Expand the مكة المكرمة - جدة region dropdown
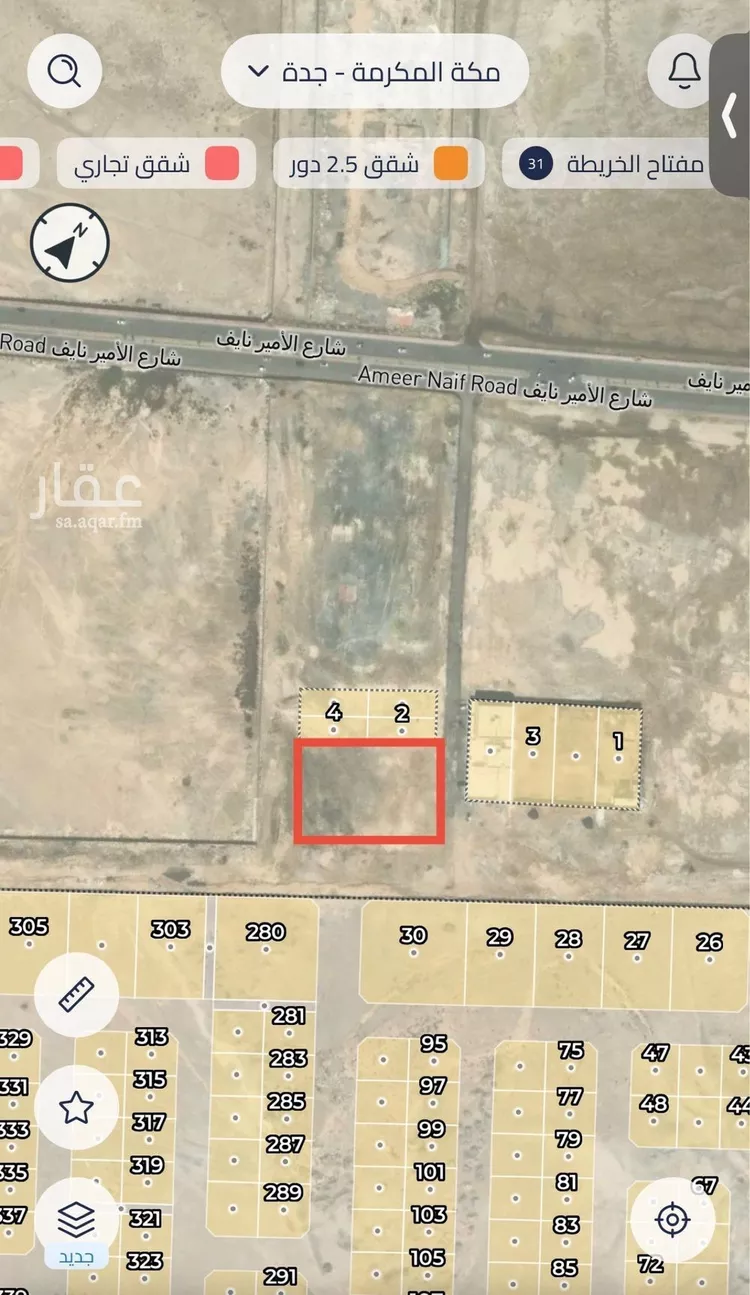Screen dimensions: 750x1295 pyautogui.click(x=374, y=71)
